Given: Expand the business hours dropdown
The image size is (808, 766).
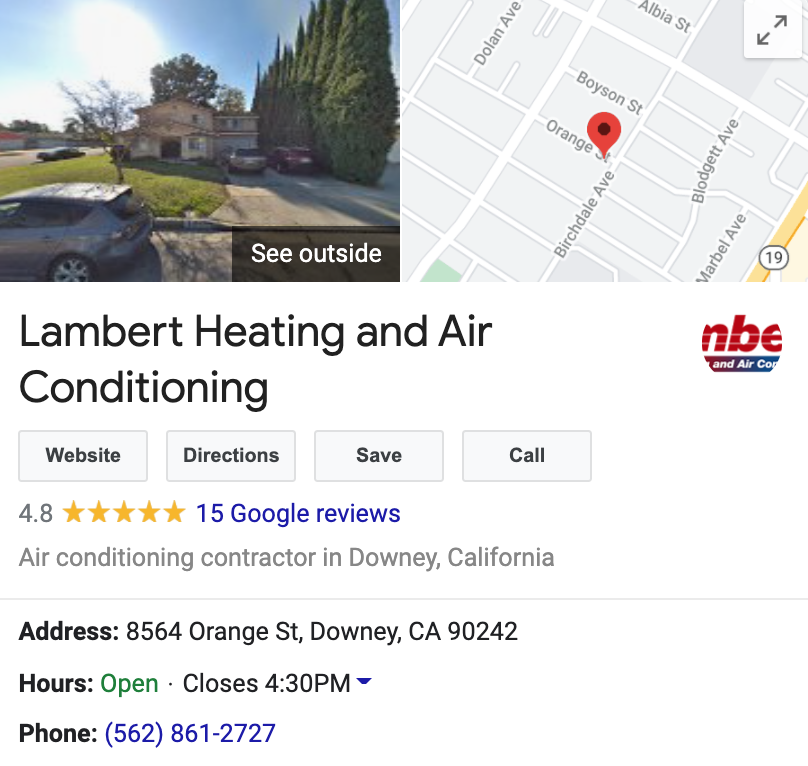Looking at the screenshot, I should (364, 683).
